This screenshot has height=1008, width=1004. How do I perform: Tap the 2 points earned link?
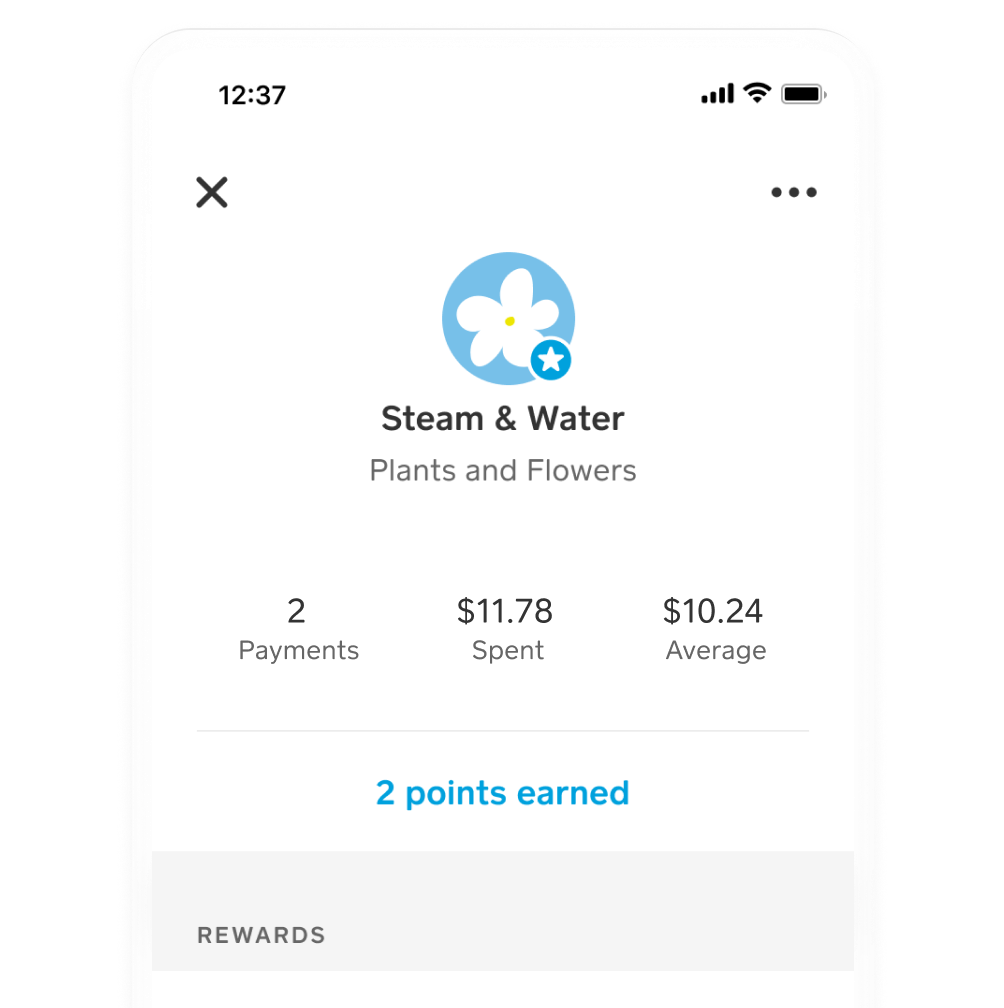point(502,793)
